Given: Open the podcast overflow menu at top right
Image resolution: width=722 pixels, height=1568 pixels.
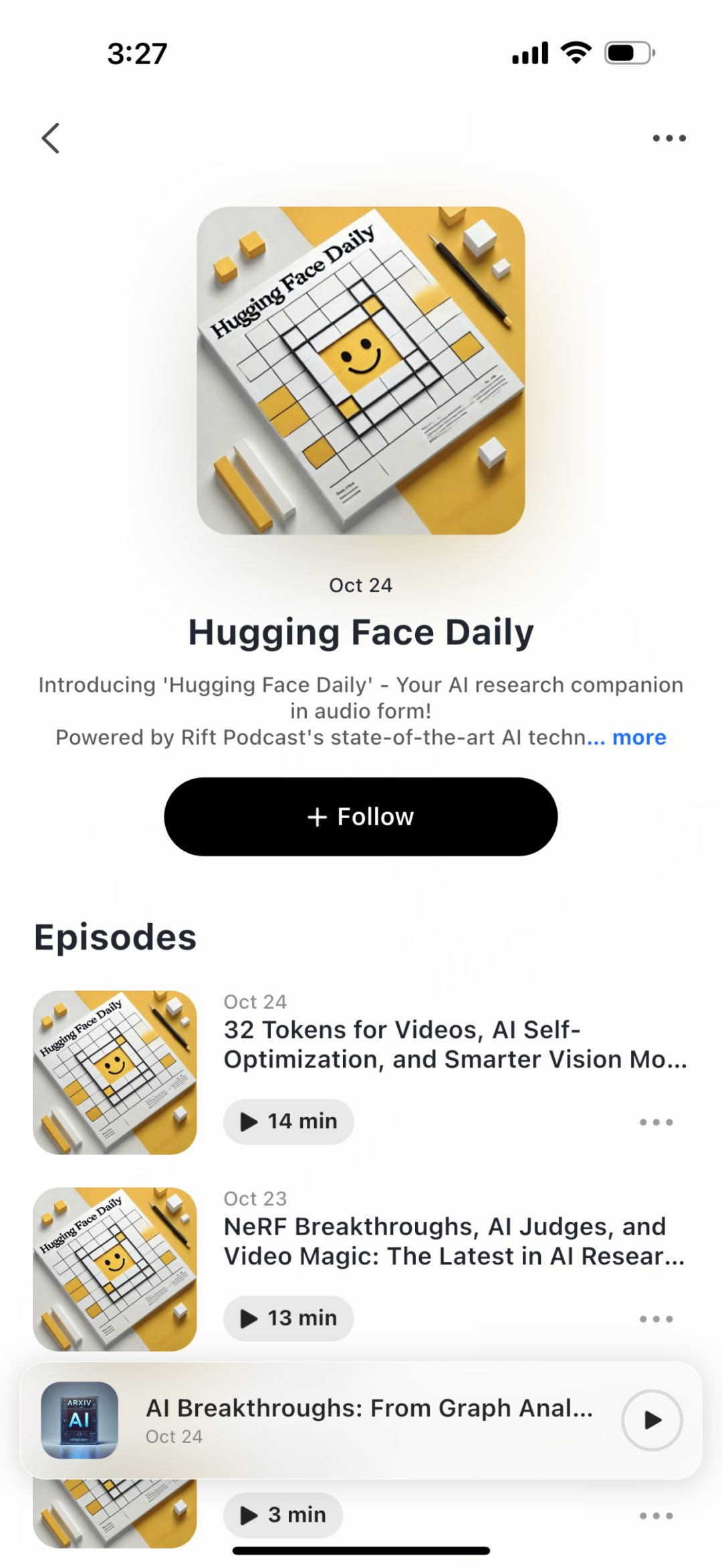Looking at the screenshot, I should (669, 138).
